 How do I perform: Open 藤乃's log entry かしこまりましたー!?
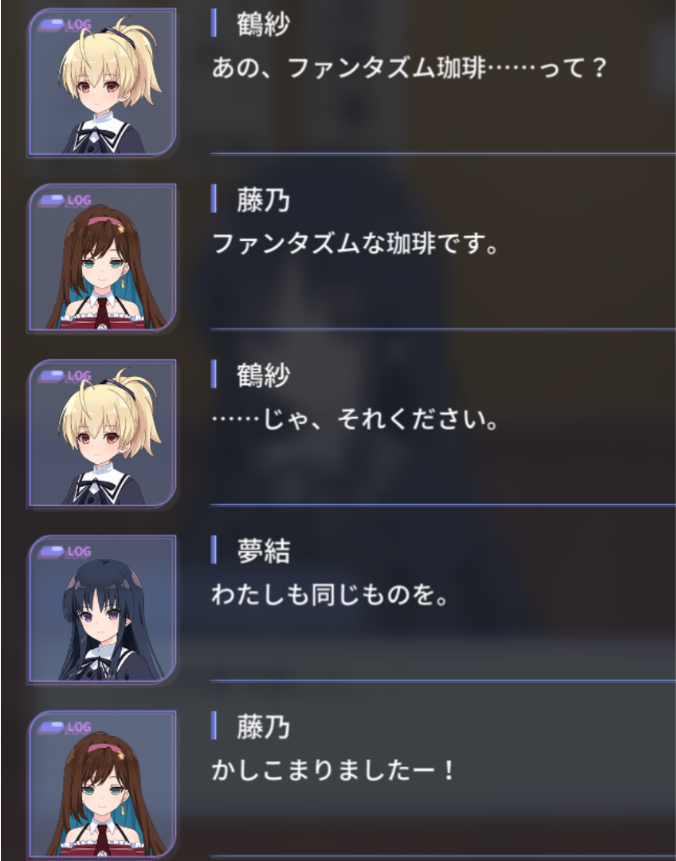(x=334, y=771)
